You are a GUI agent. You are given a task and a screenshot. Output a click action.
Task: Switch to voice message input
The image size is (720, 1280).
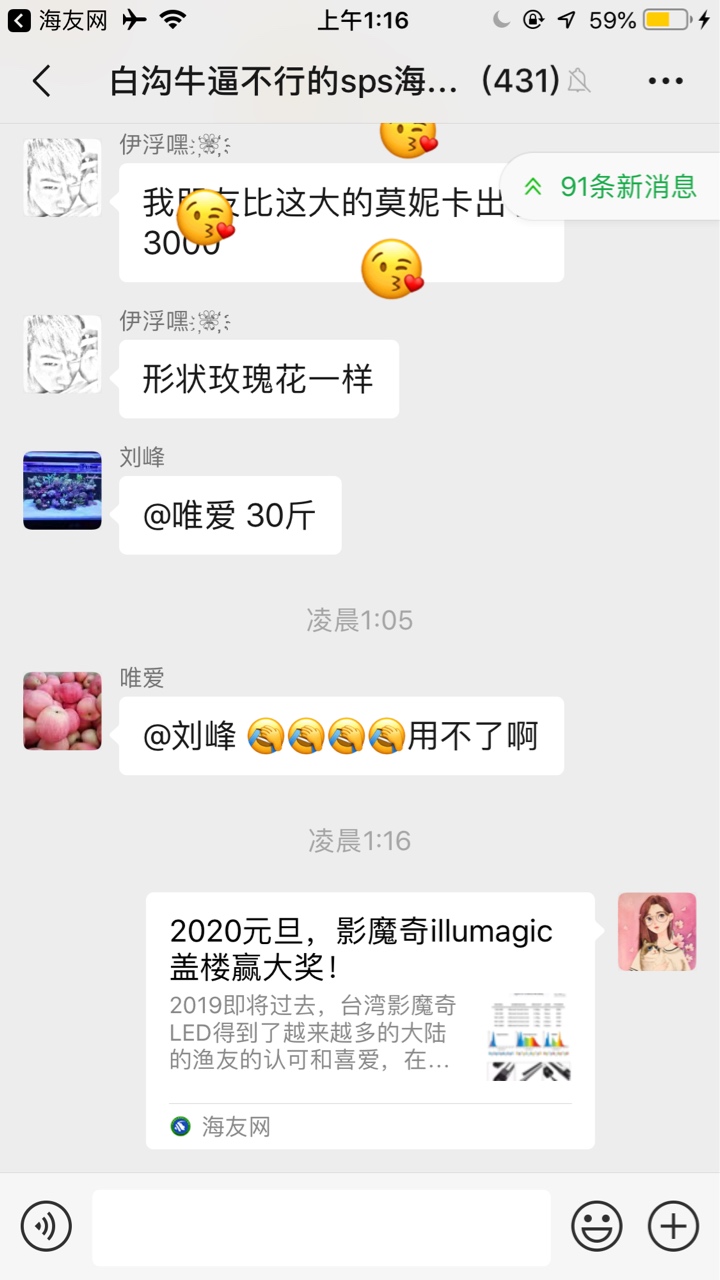point(46,1226)
